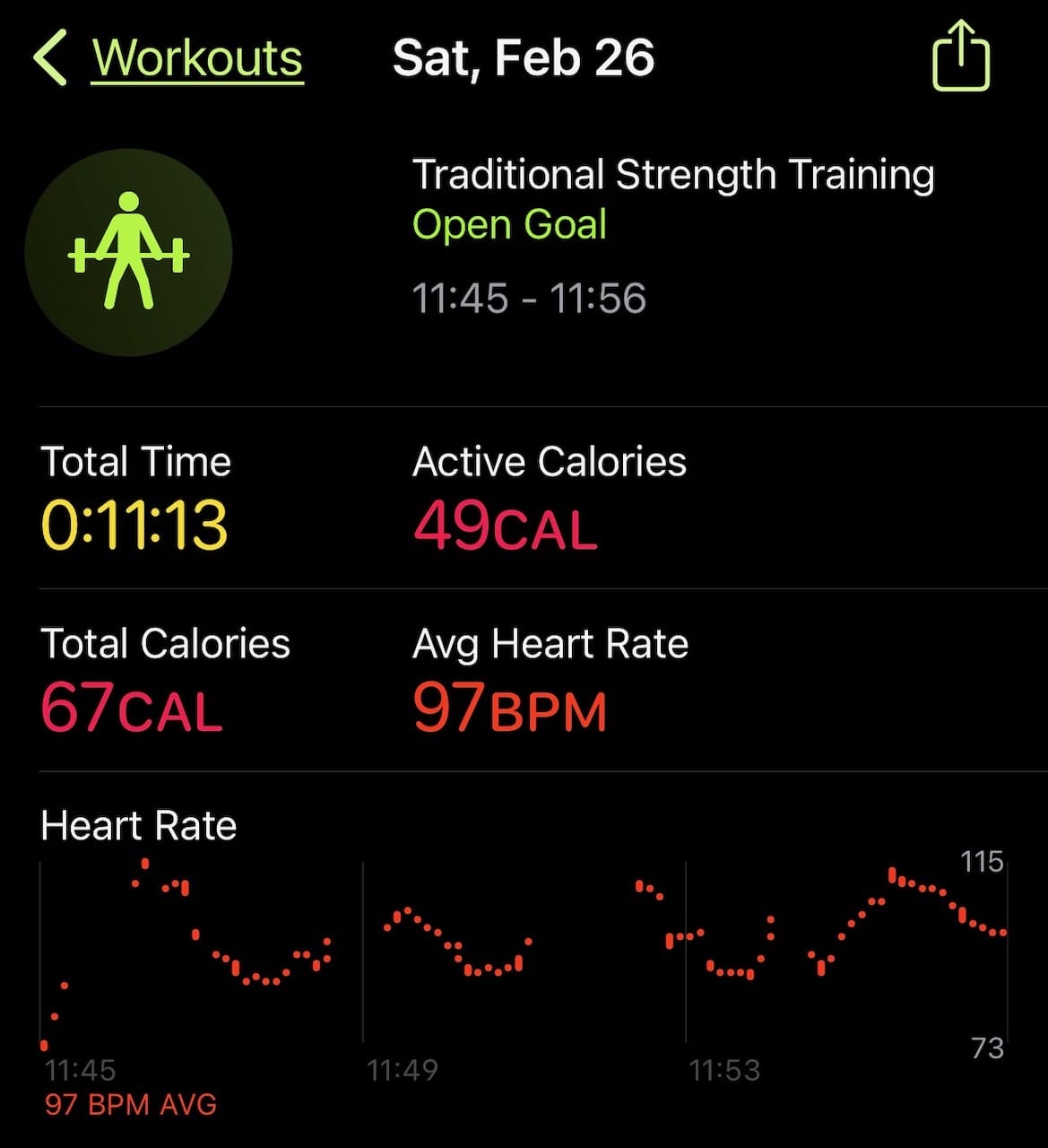This screenshot has height=1148, width=1048.
Task: Share this workout summary
Action: (960, 57)
